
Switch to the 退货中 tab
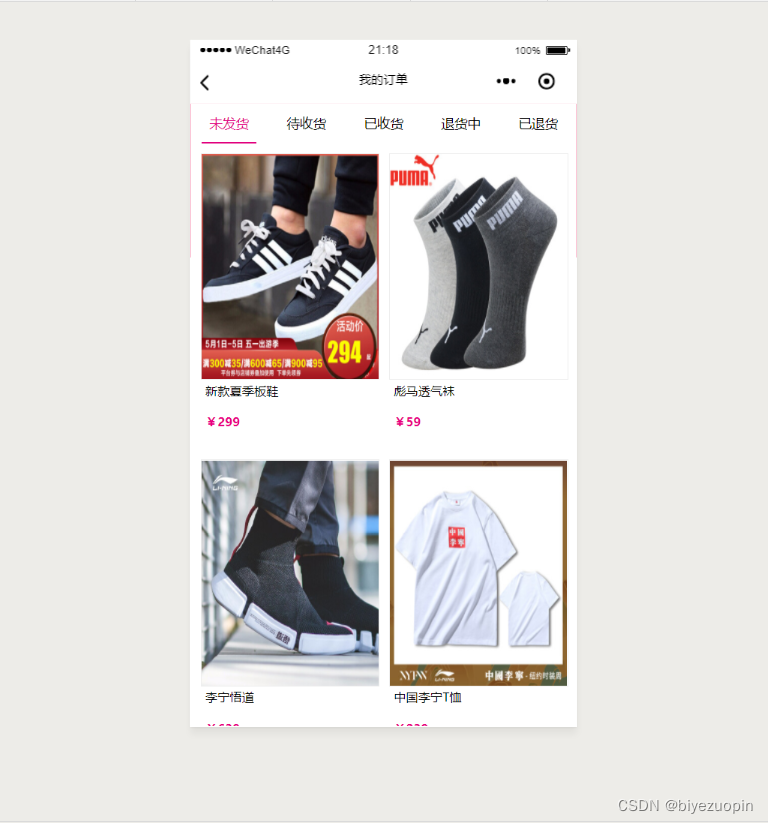click(x=461, y=124)
